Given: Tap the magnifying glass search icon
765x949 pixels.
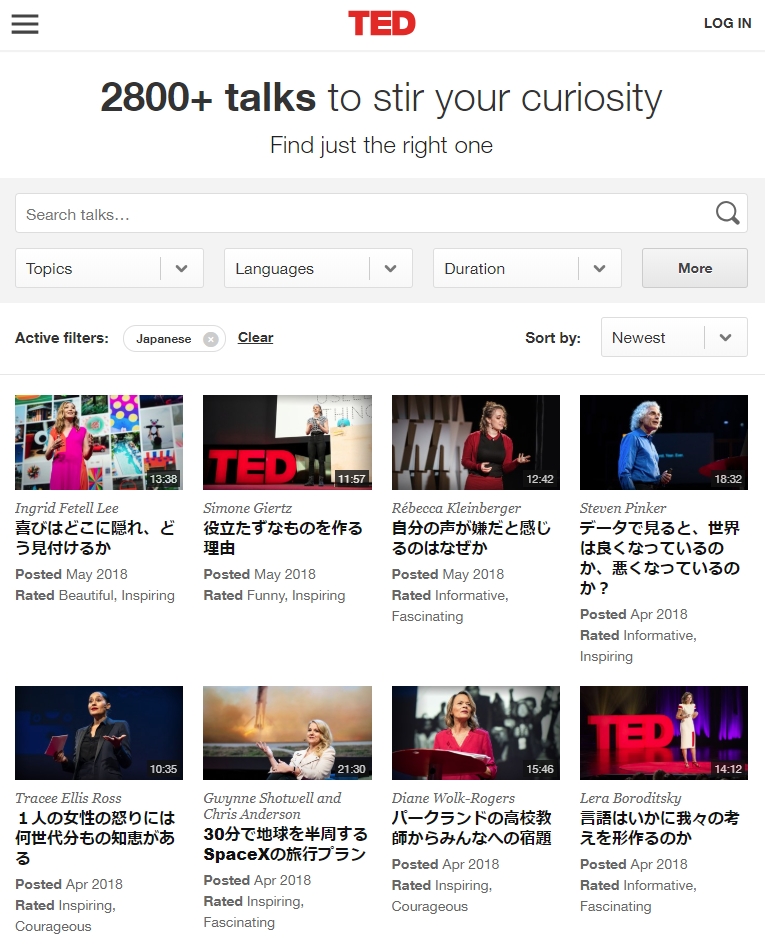Looking at the screenshot, I should point(728,213).
